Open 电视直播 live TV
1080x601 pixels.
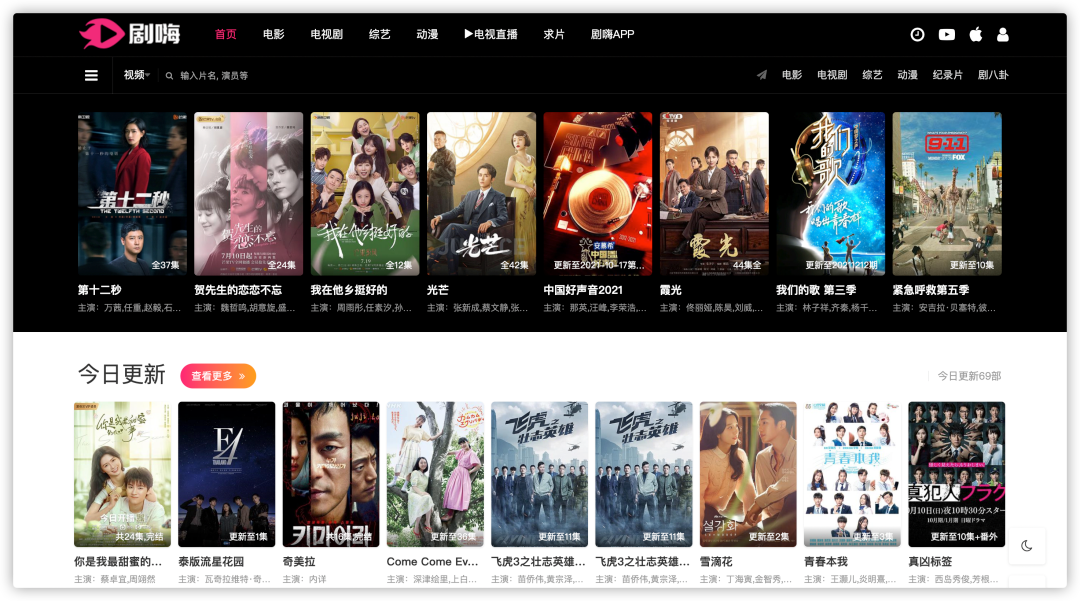pos(490,34)
